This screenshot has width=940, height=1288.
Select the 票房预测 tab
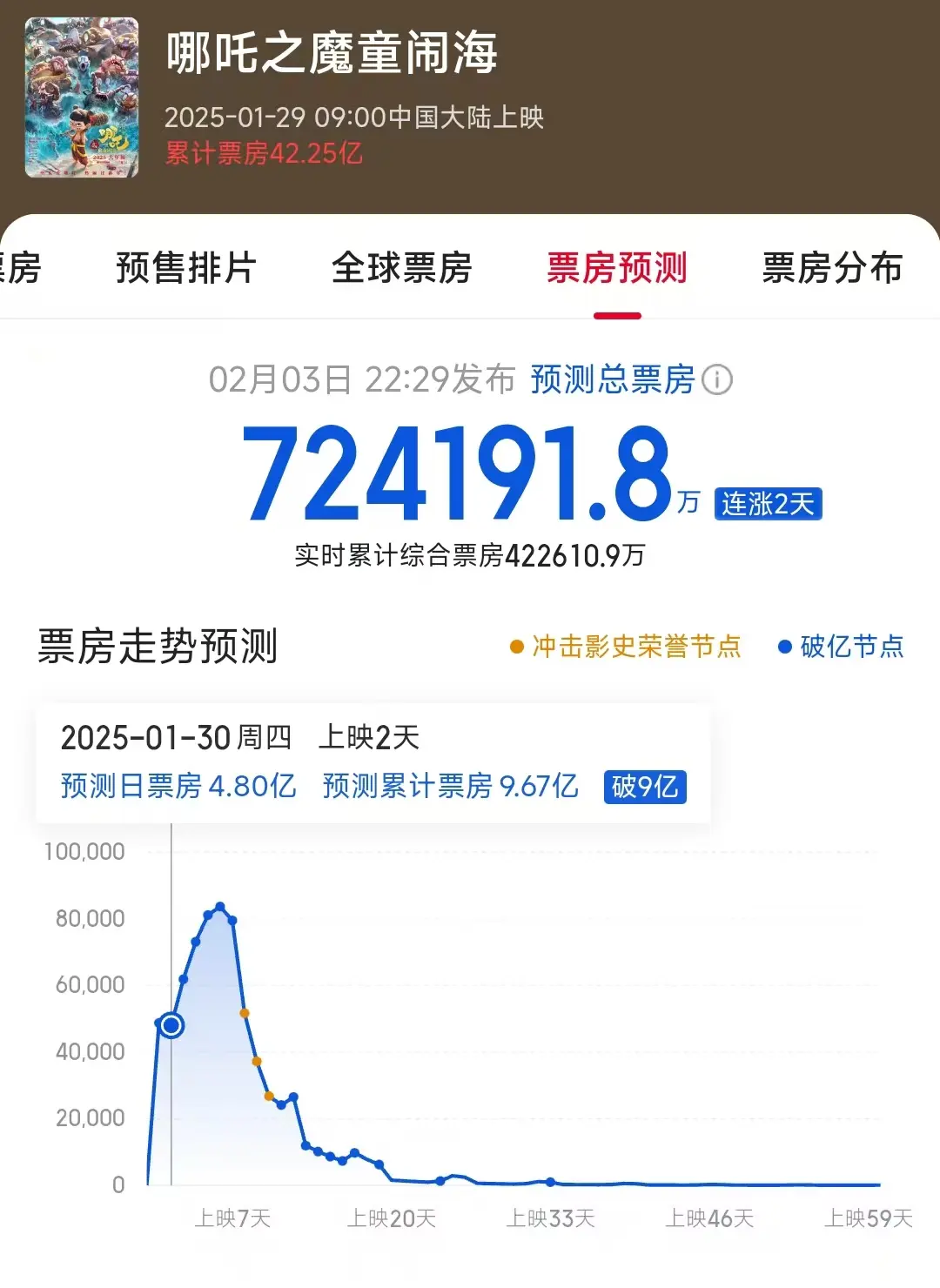617,268
